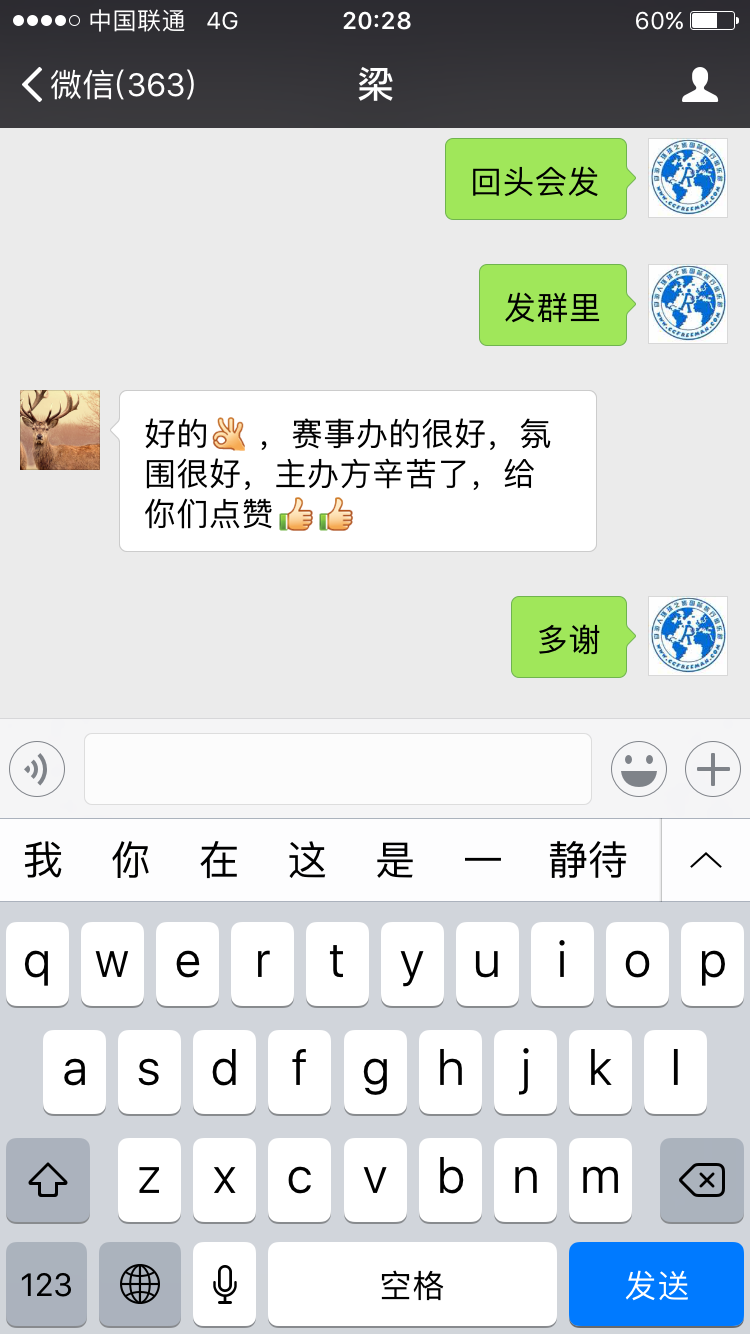Image resolution: width=750 pixels, height=1334 pixels.
Task: Select the suggested word 静待
Action: (x=588, y=860)
